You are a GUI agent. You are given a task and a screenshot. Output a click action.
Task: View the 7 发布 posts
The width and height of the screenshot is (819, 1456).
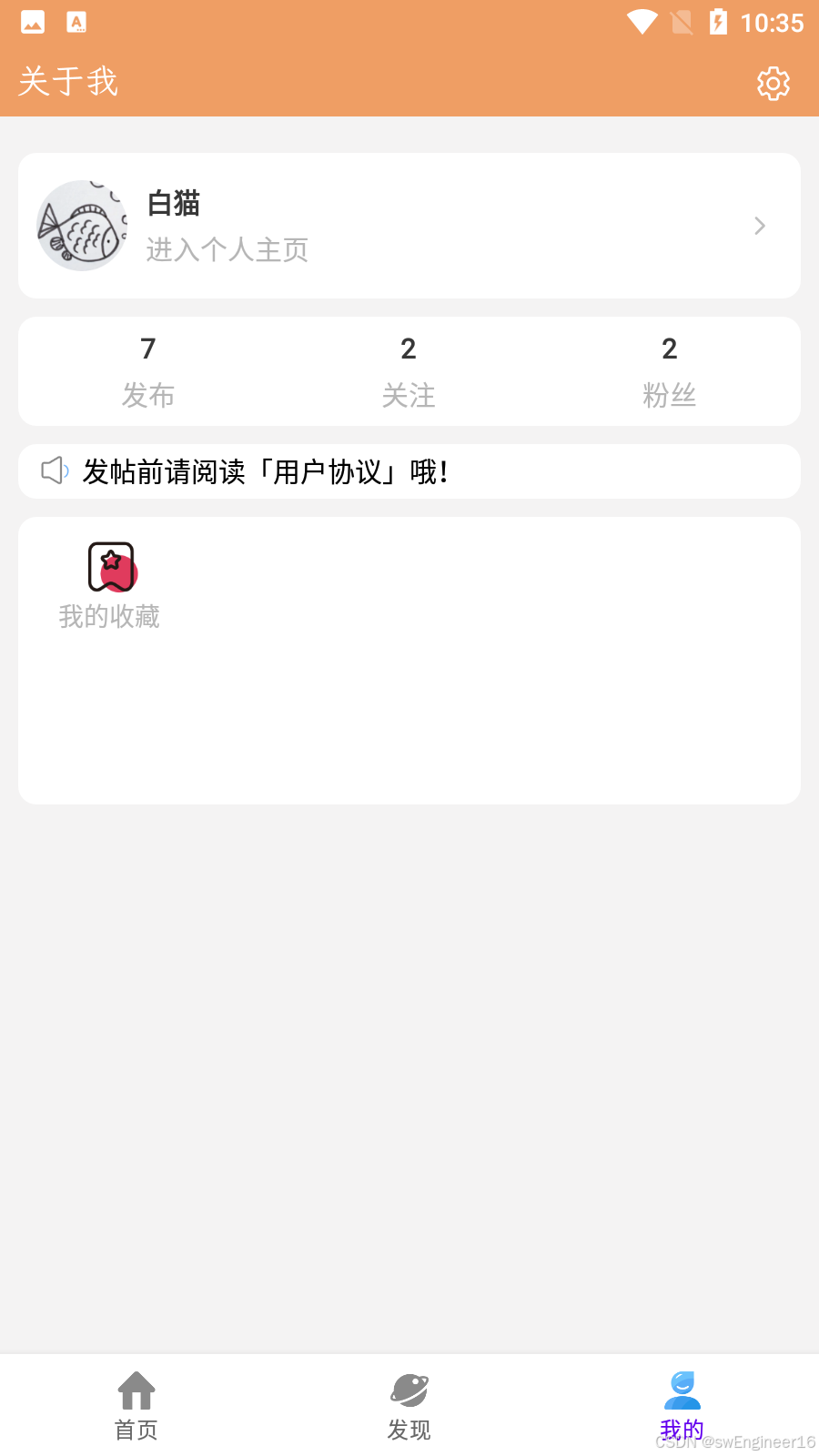[148, 371]
